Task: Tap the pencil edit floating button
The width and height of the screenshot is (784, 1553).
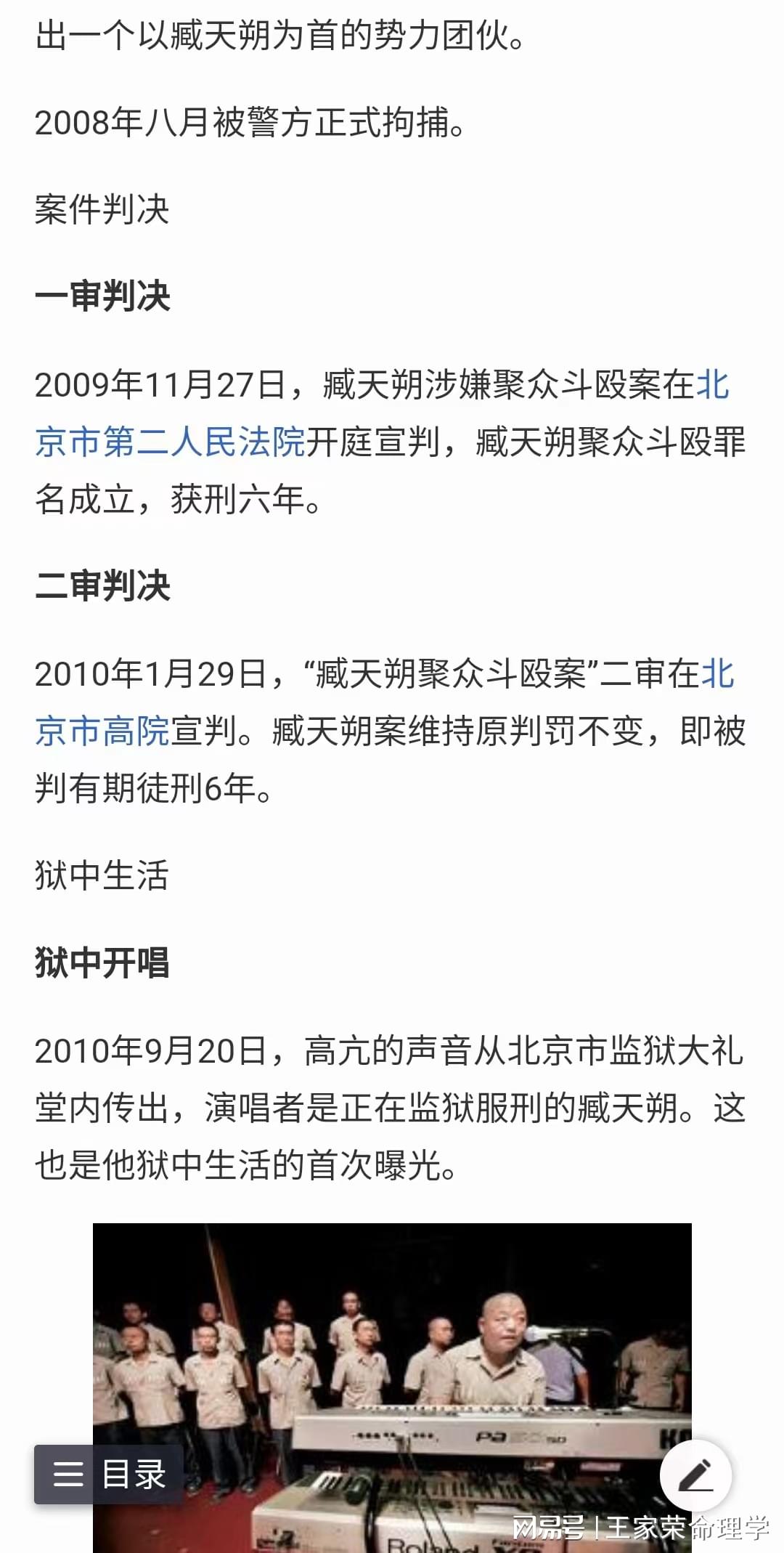Action: (x=695, y=1475)
